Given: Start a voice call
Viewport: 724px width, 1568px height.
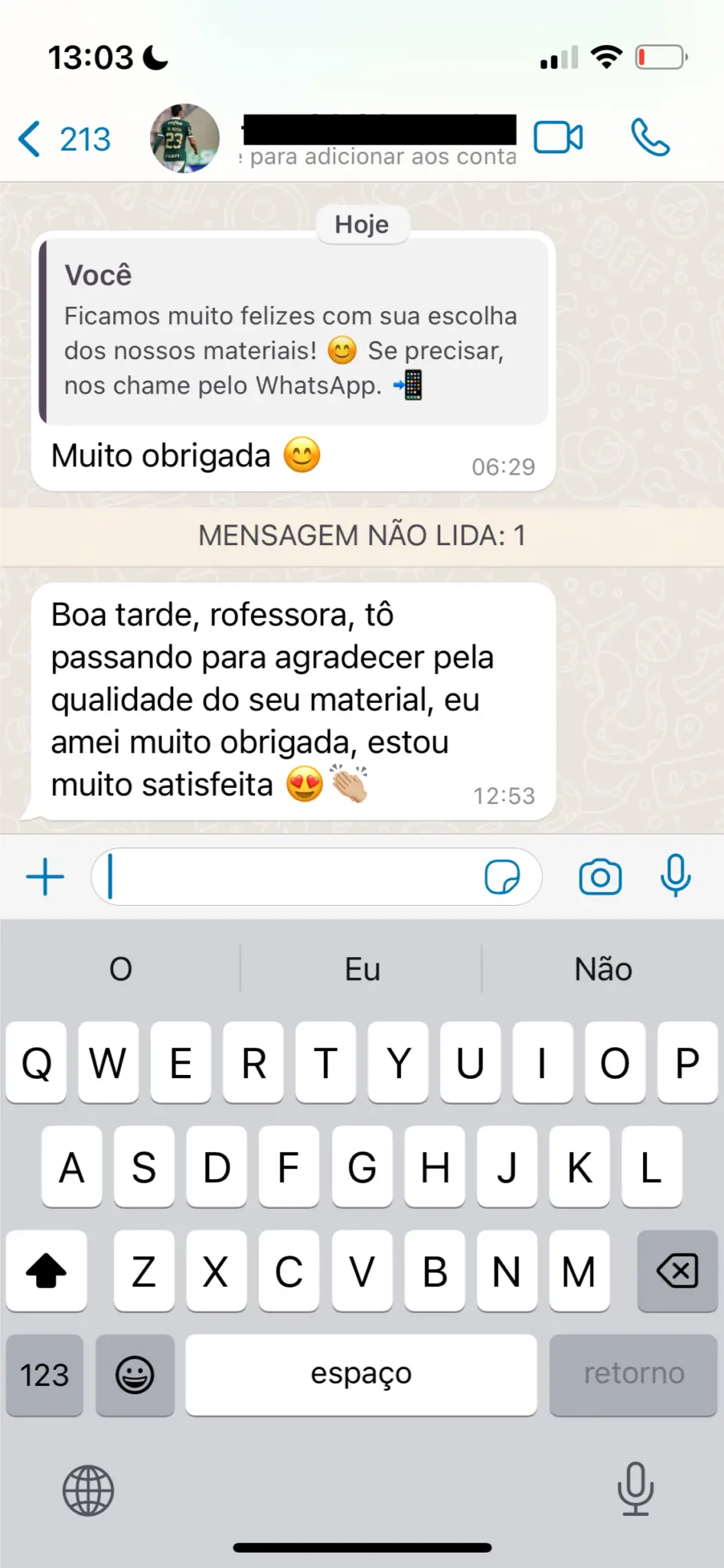Looking at the screenshot, I should coord(650,139).
